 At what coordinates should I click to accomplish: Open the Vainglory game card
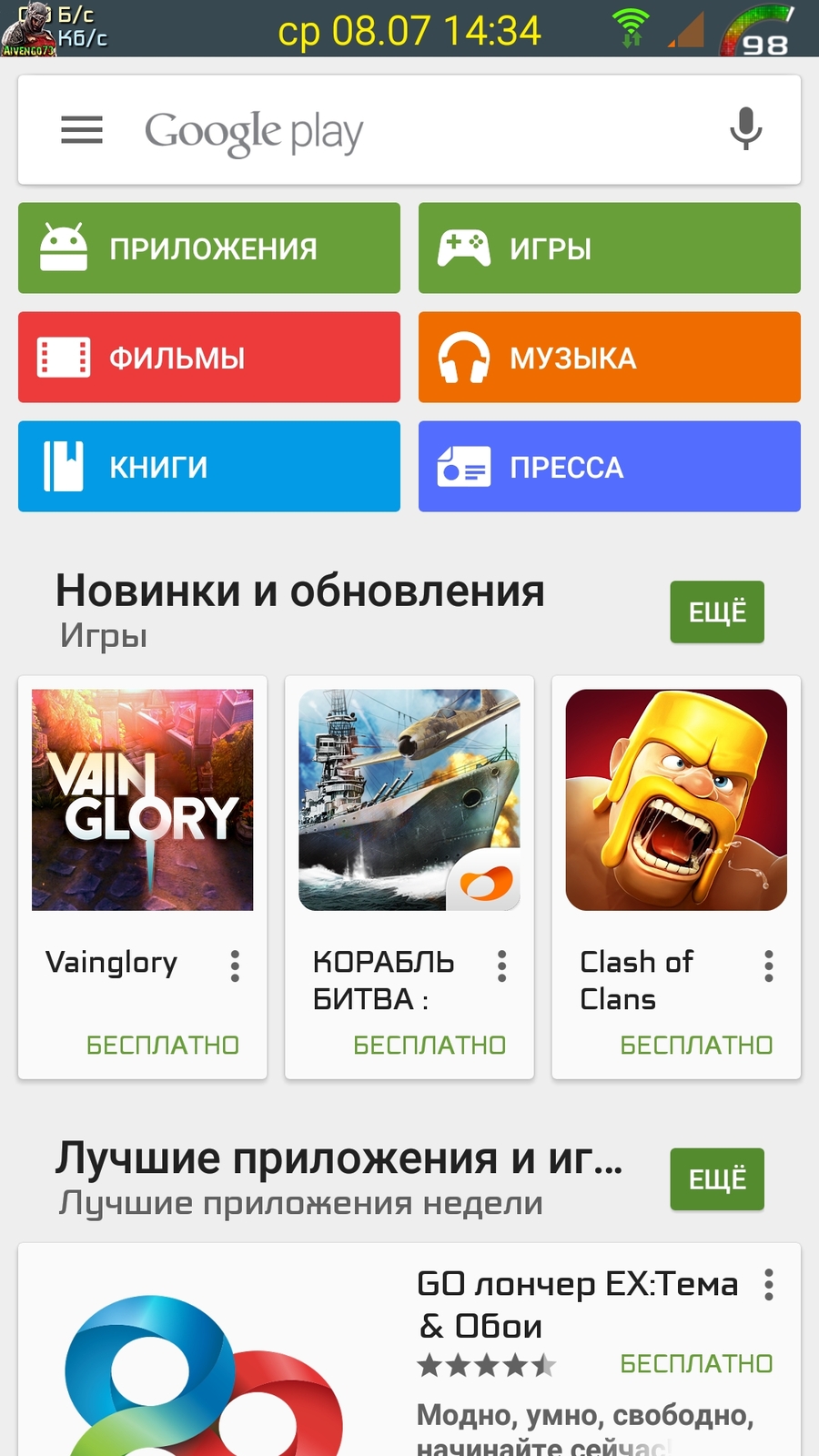143,801
